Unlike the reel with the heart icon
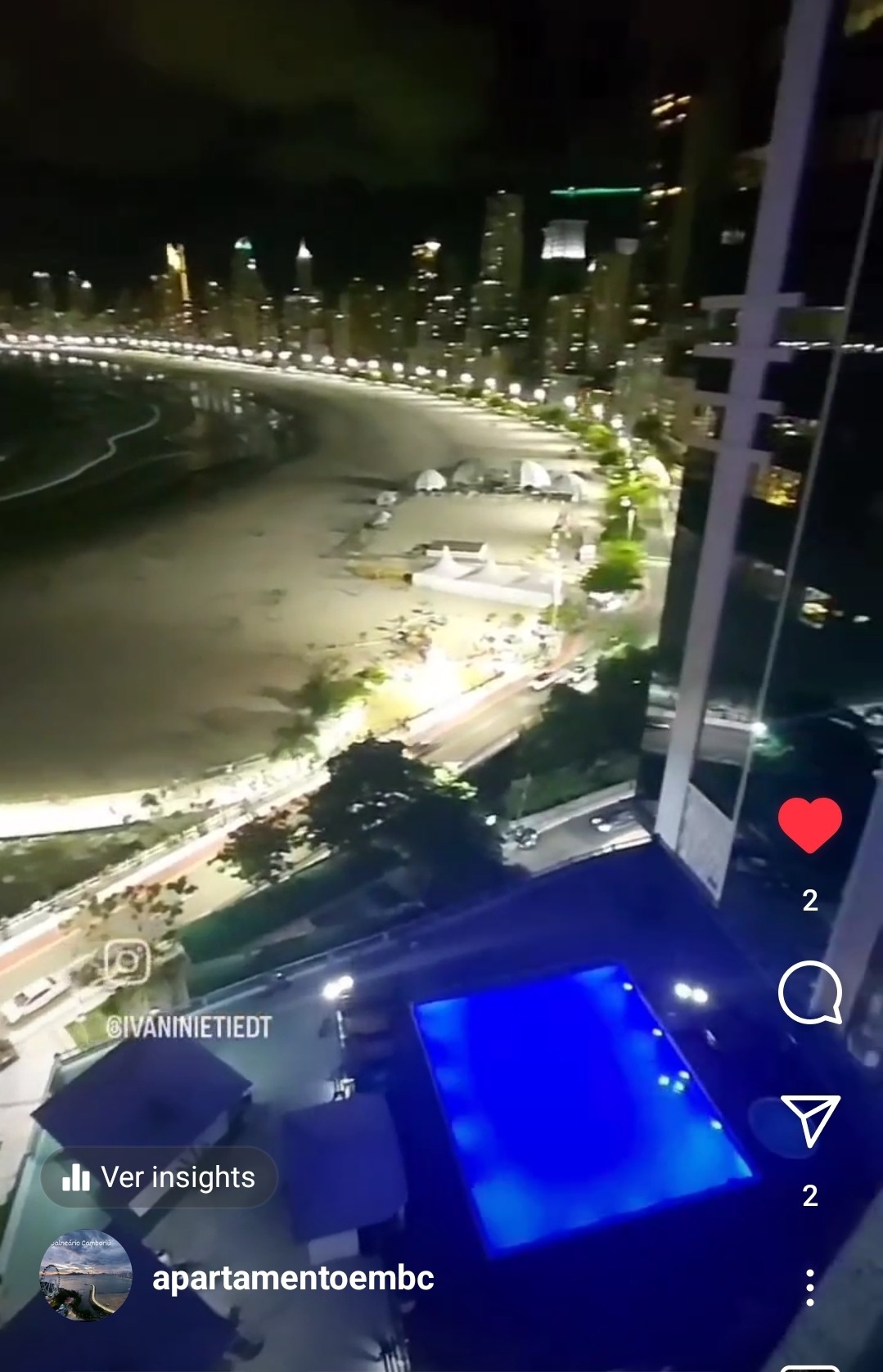This screenshot has width=883, height=1372. pos(809,825)
